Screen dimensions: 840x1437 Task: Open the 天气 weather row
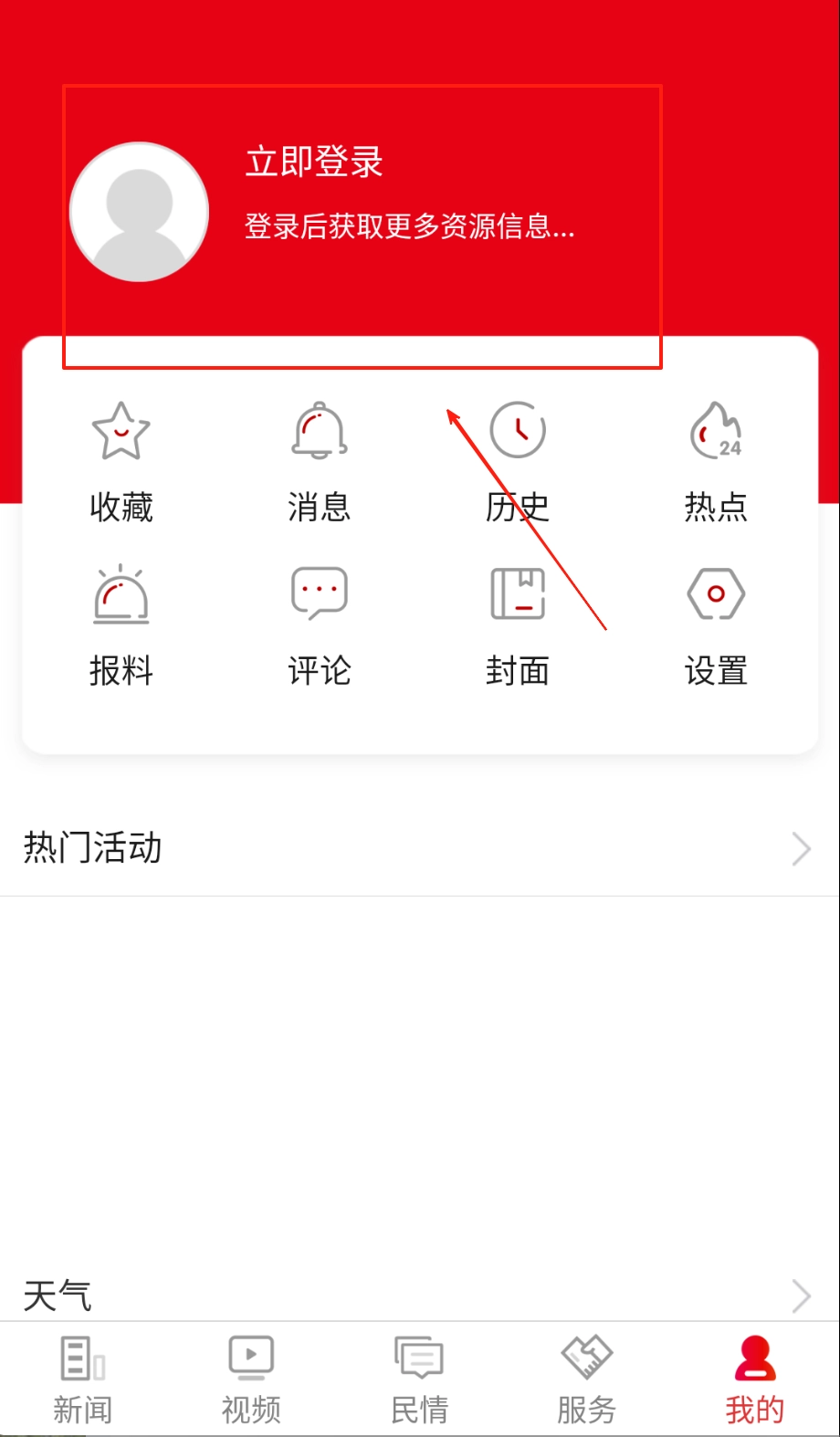pos(420,1295)
